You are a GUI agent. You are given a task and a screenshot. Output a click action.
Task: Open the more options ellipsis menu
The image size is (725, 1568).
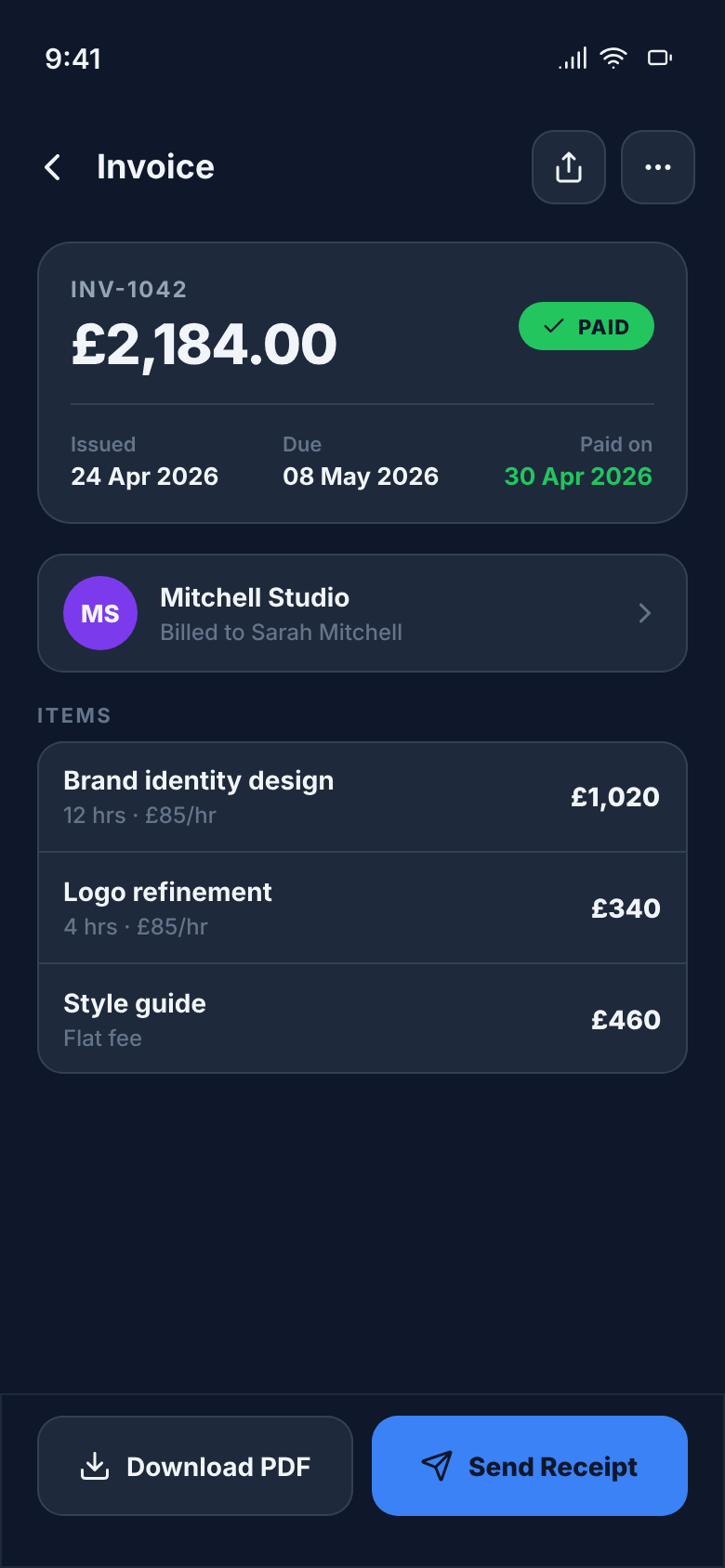point(657,167)
